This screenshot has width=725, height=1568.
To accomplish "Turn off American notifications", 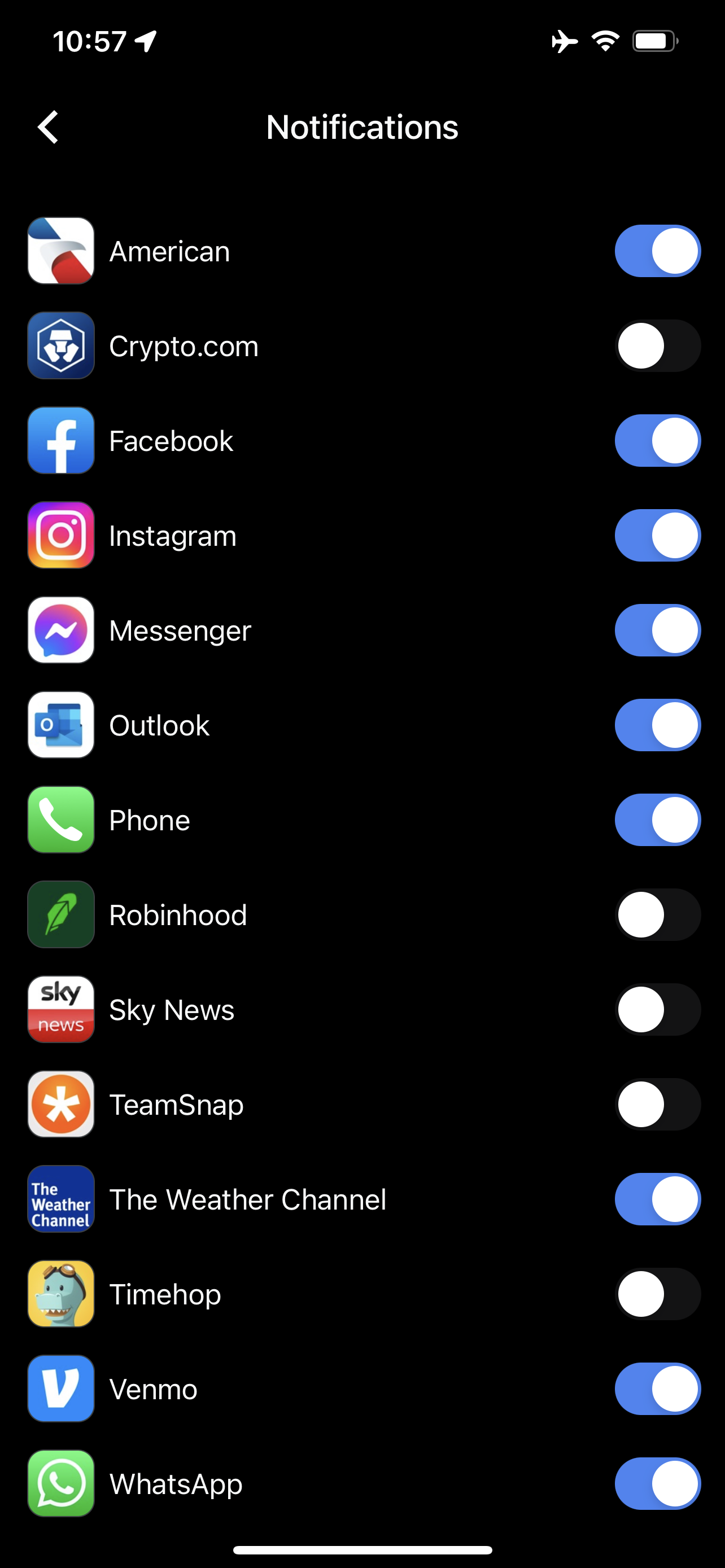I will tap(657, 251).
